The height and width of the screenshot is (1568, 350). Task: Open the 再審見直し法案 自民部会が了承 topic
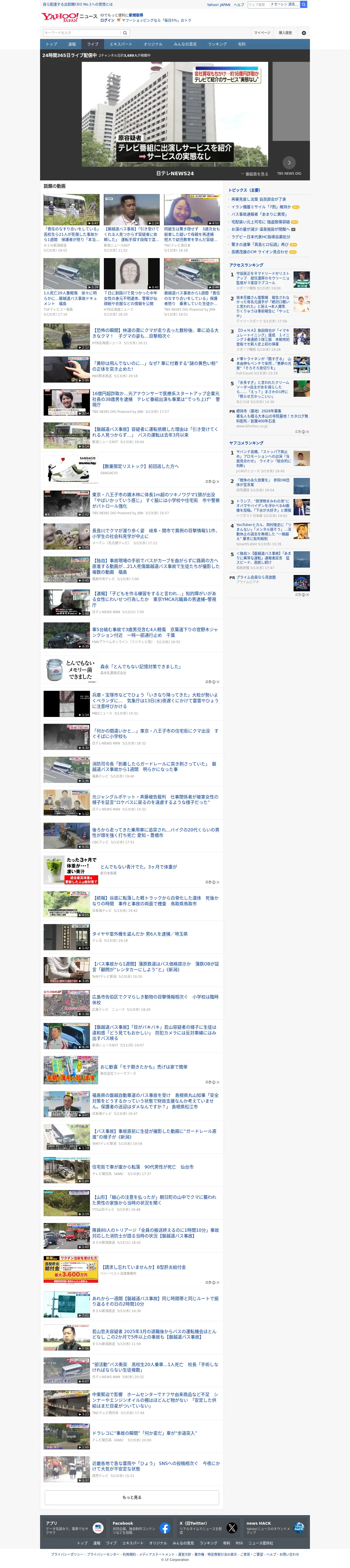[259, 199]
